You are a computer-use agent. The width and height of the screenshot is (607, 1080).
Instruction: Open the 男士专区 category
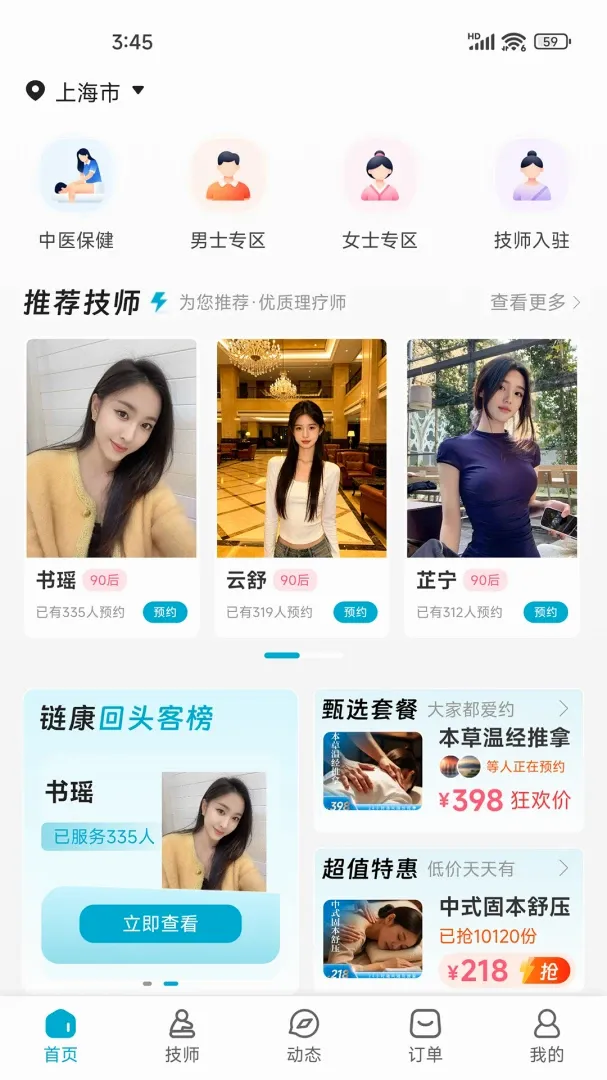228,195
